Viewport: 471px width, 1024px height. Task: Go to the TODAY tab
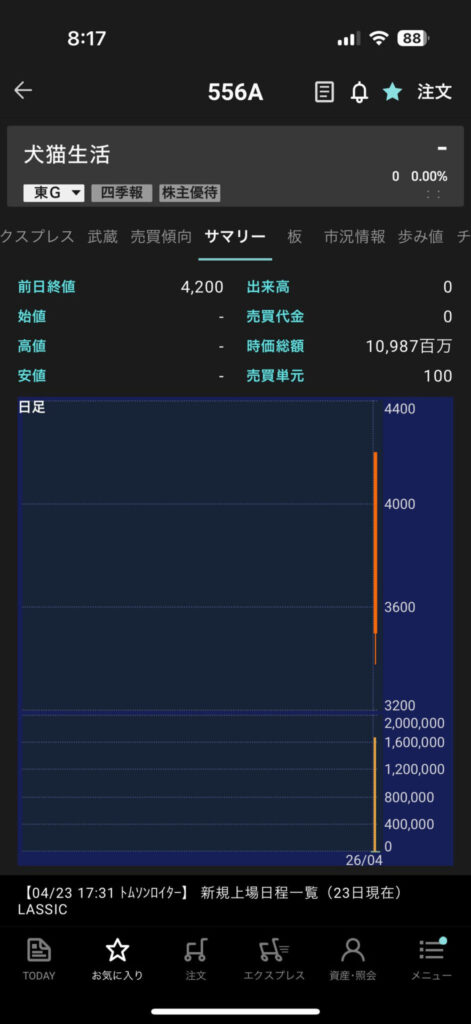(39, 958)
